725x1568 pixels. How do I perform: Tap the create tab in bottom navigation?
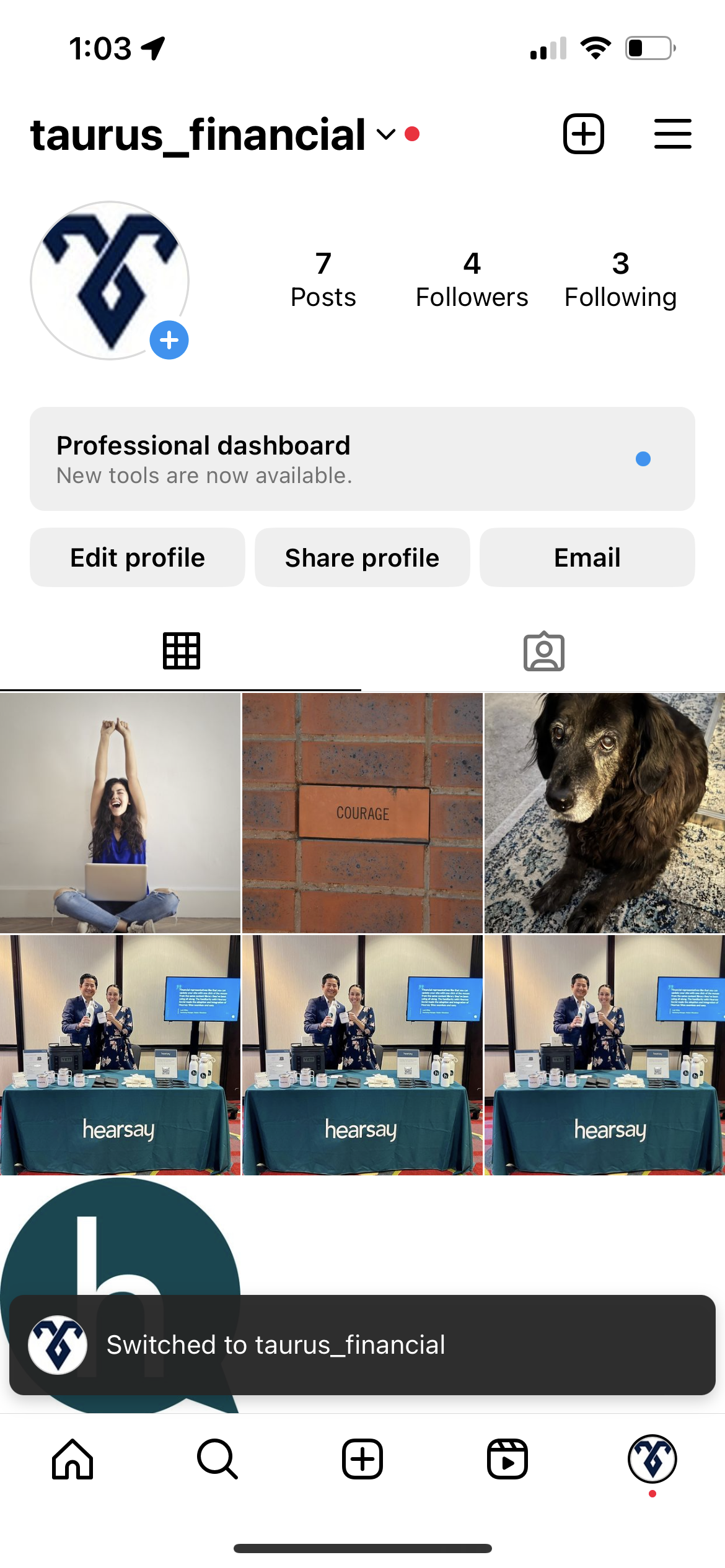(362, 1459)
